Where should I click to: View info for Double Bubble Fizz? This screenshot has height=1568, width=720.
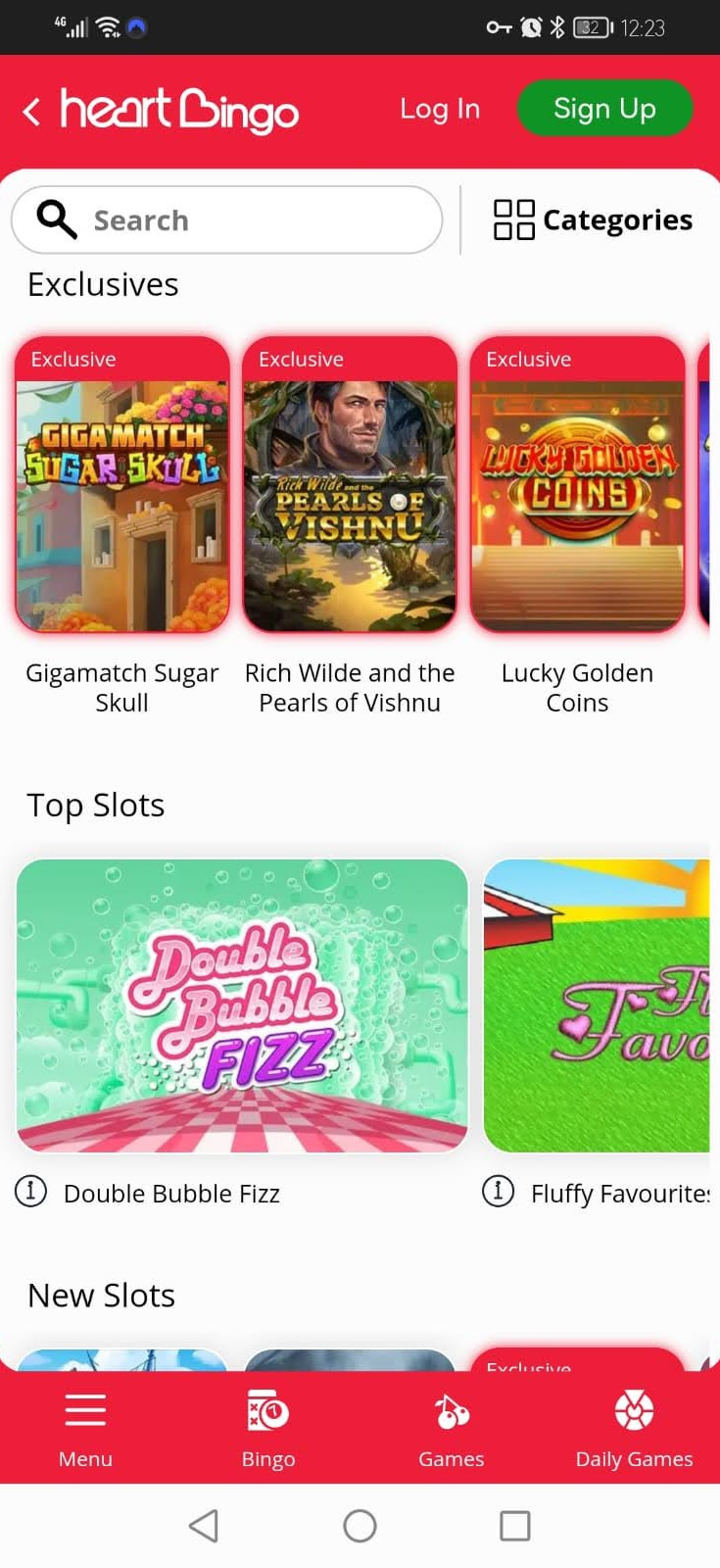31,1192
